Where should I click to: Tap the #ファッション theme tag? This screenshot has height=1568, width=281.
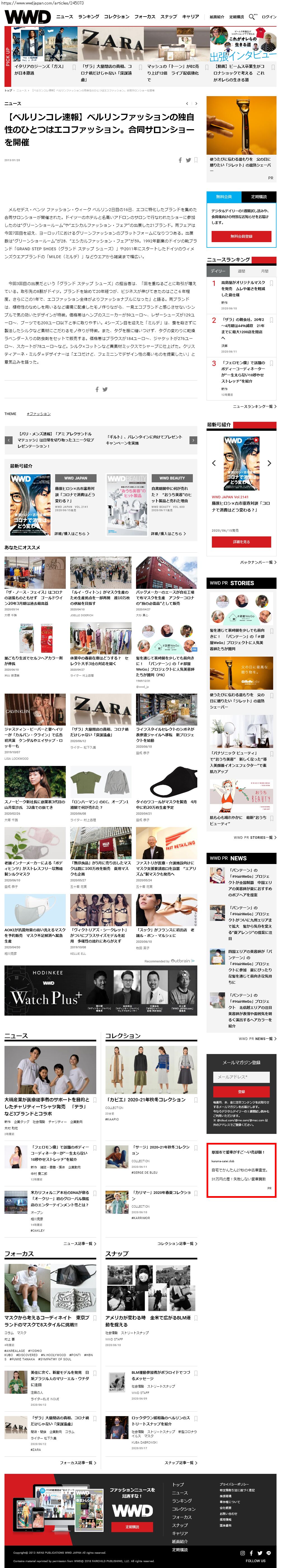pyautogui.click(x=38, y=413)
